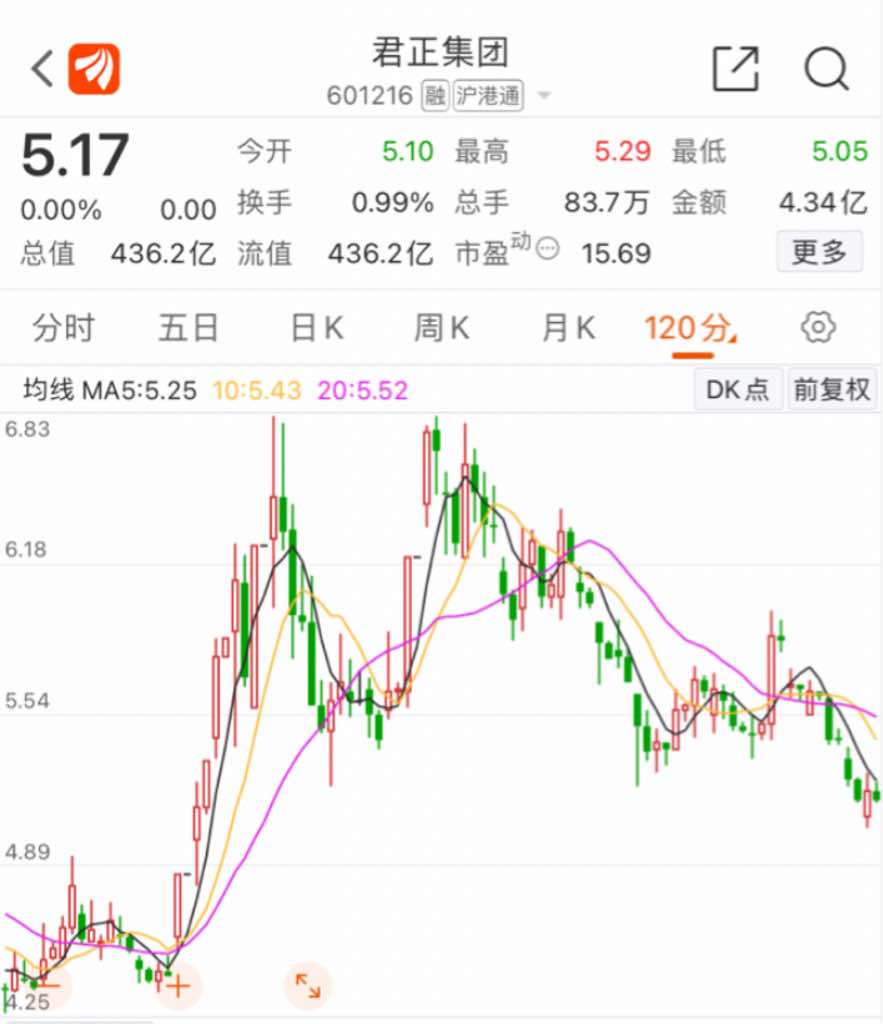883x1024 pixels.
Task: Switch to the 五日 chart tab
Action: pyautogui.click(x=189, y=328)
